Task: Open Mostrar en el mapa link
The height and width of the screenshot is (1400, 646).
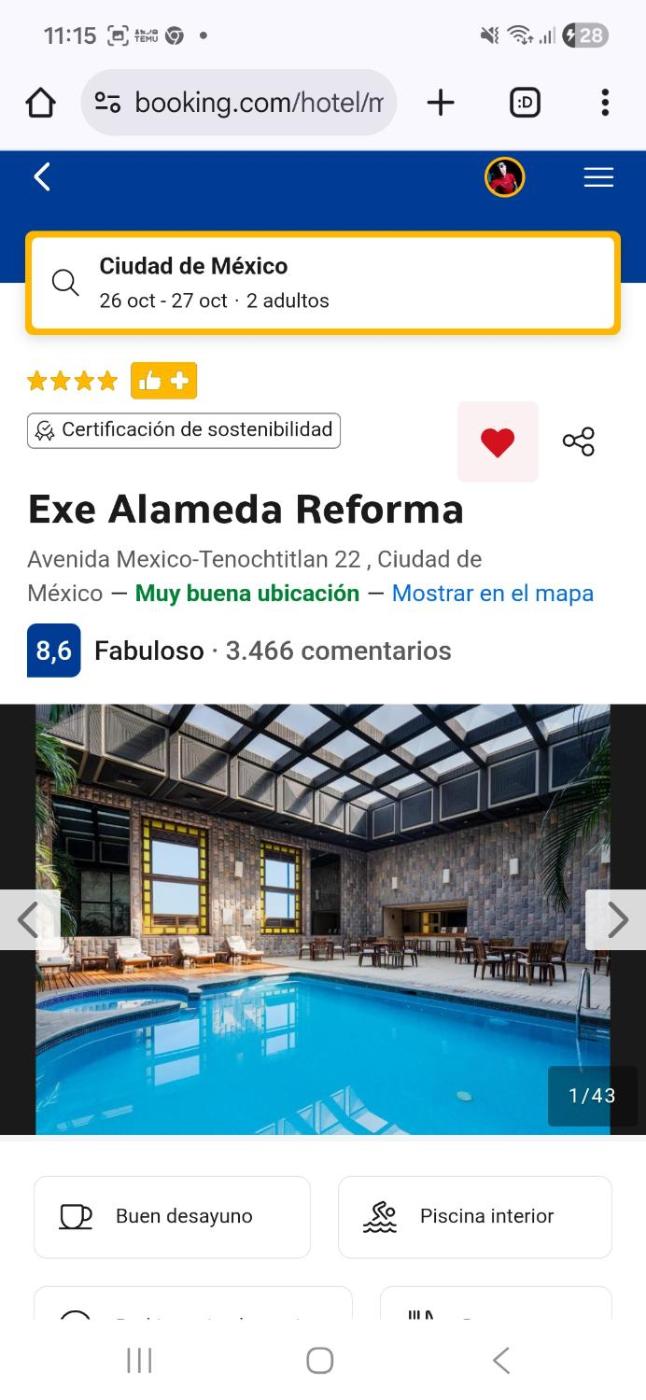Action: click(492, 593)
